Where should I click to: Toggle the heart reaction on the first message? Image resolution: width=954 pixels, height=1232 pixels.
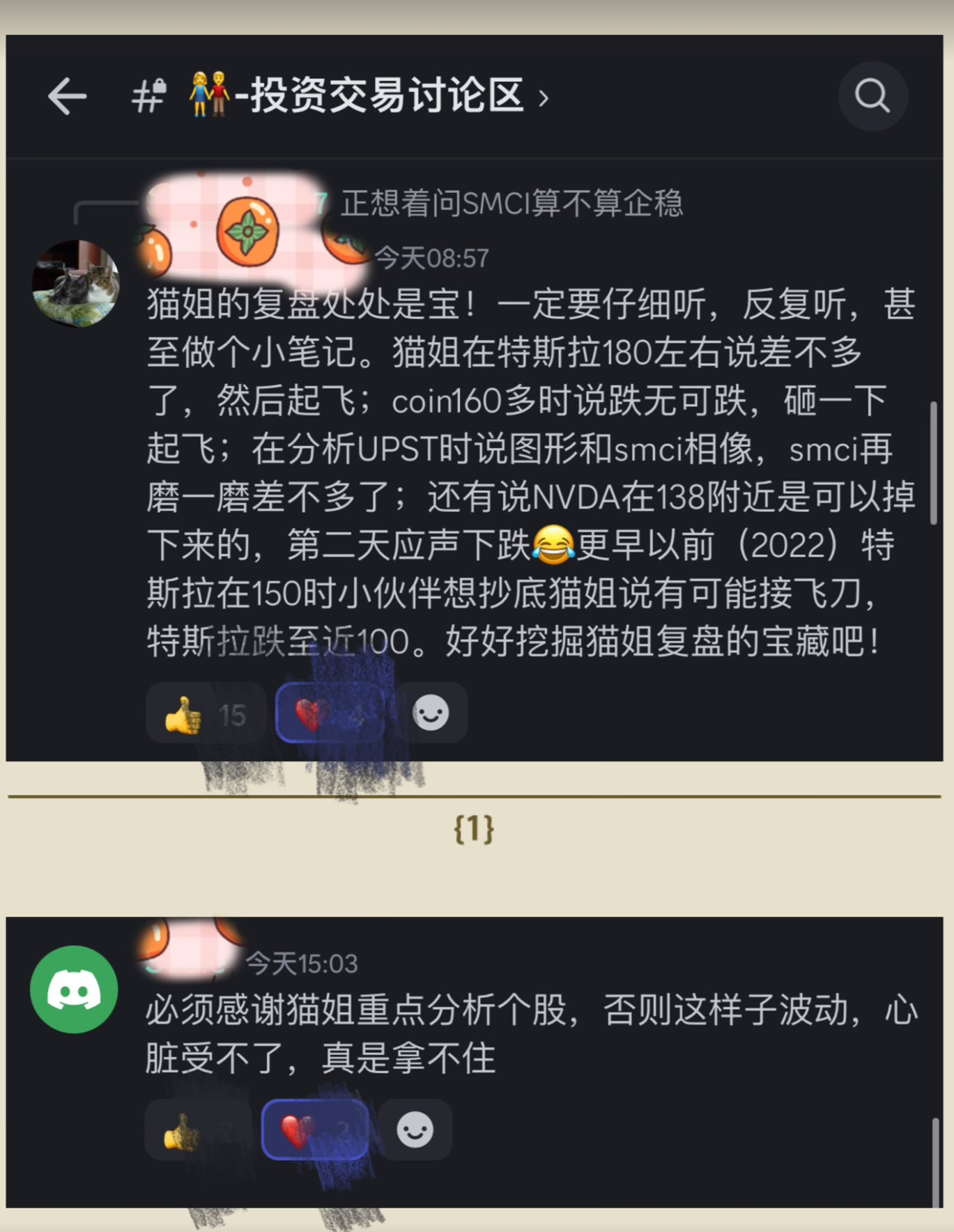pos(329,712)
